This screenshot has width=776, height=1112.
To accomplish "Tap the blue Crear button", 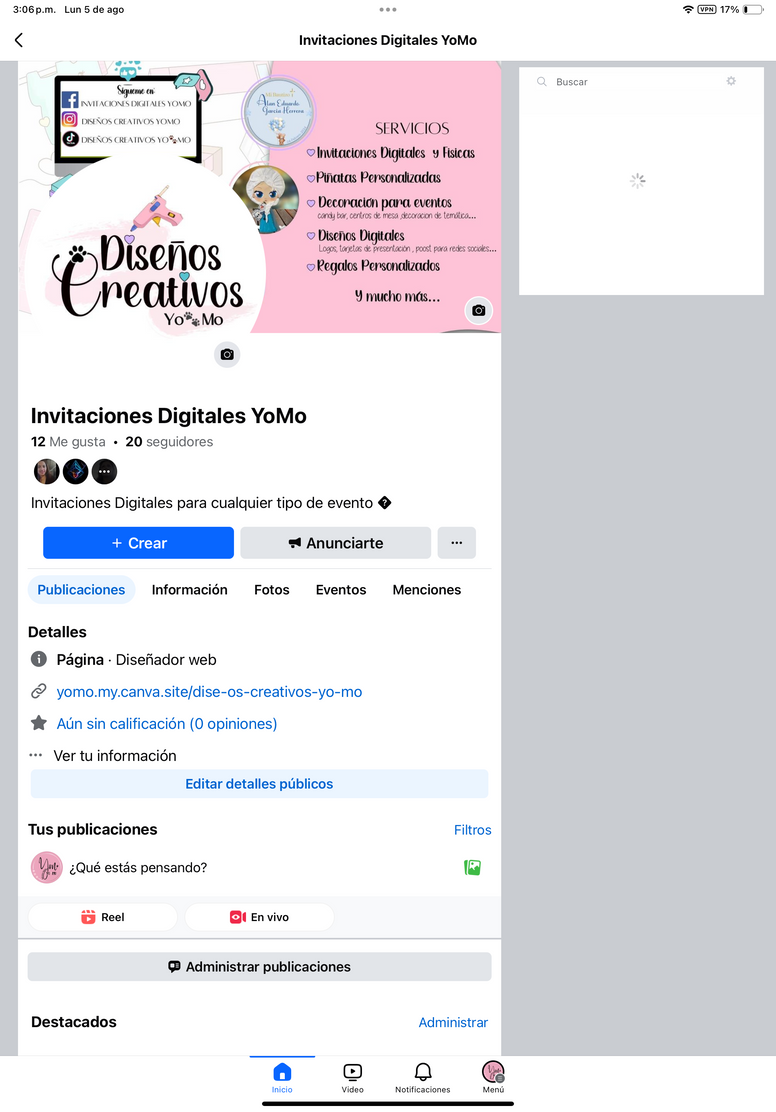I will click(x=138, y=543).
